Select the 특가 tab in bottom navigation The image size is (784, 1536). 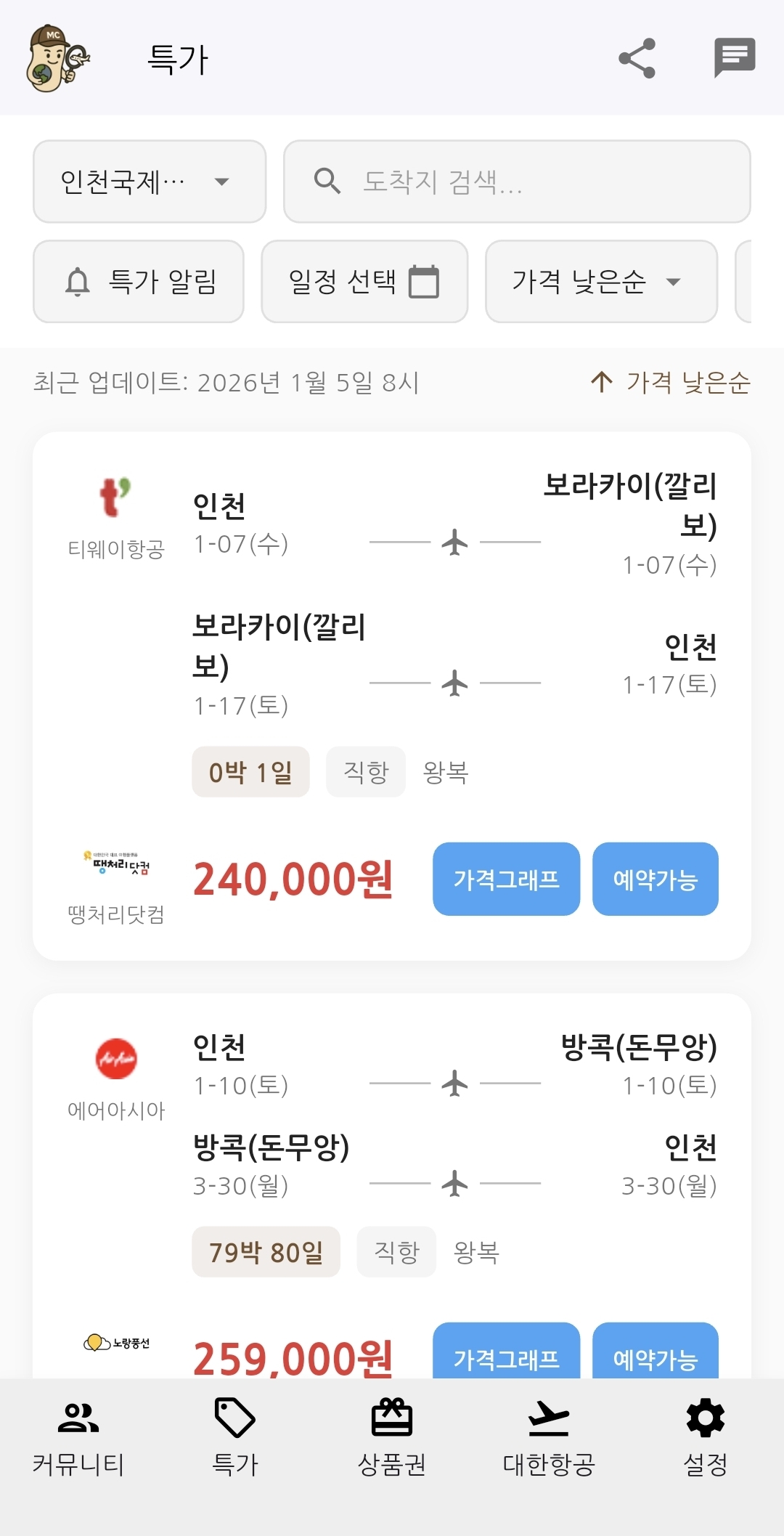(235, 1438)
